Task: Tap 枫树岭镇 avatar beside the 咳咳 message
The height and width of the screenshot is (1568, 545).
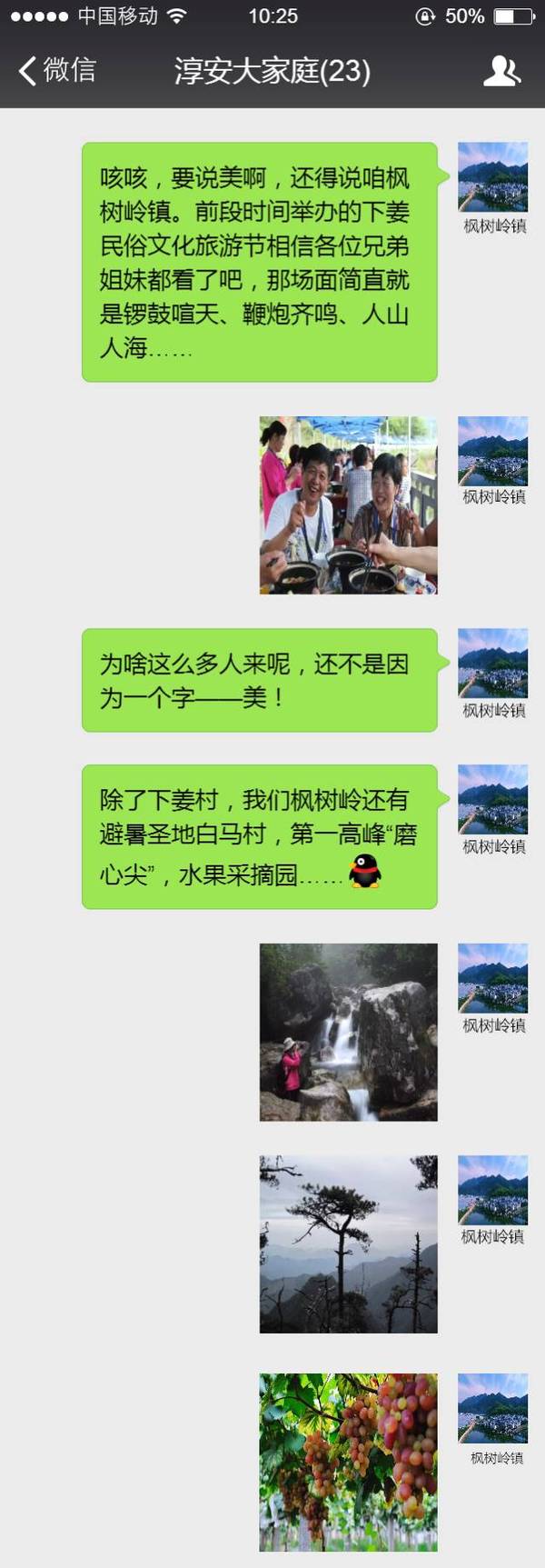Action: tap(492, 177)
